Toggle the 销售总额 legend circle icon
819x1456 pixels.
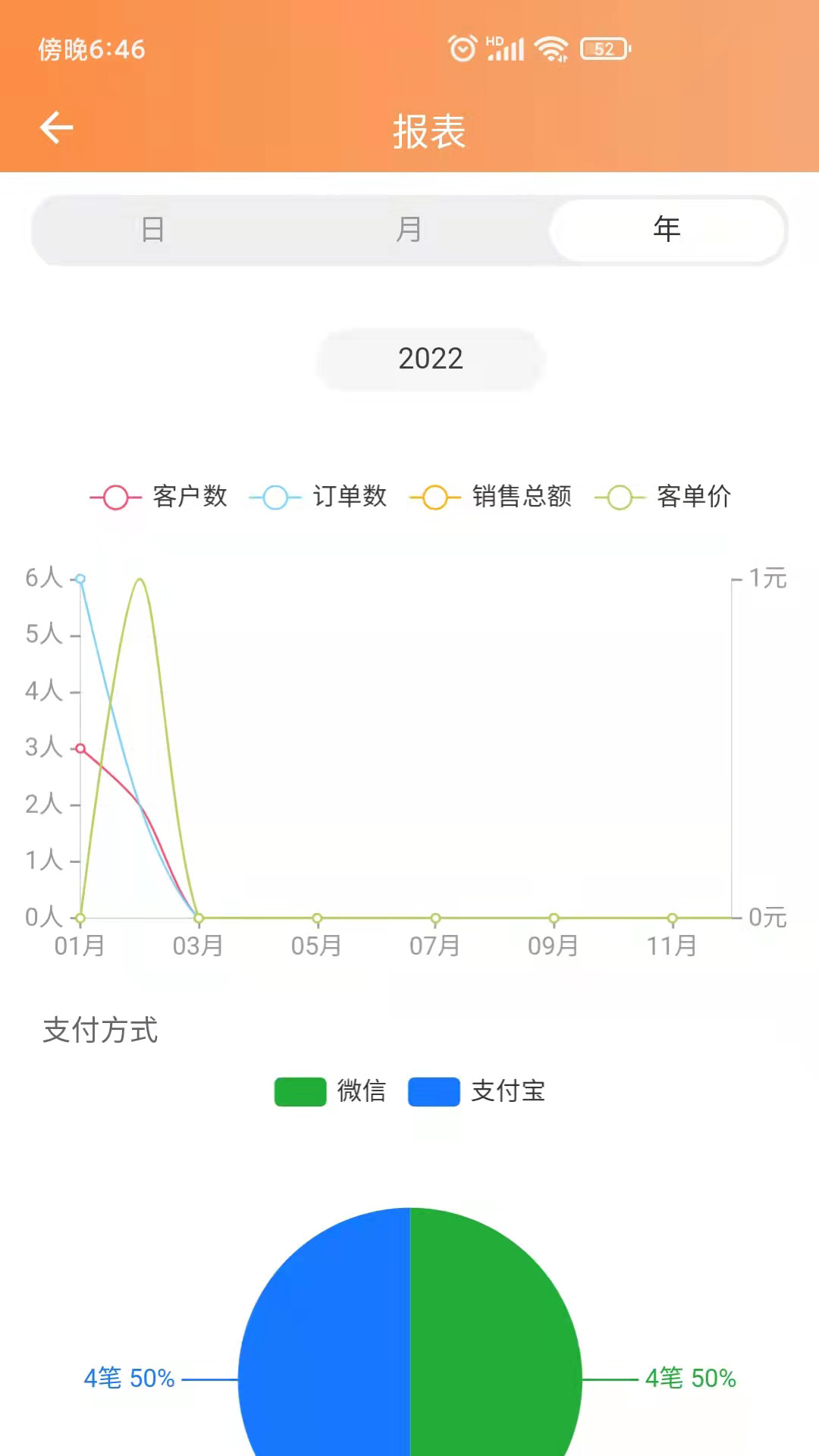pos(436,498)
